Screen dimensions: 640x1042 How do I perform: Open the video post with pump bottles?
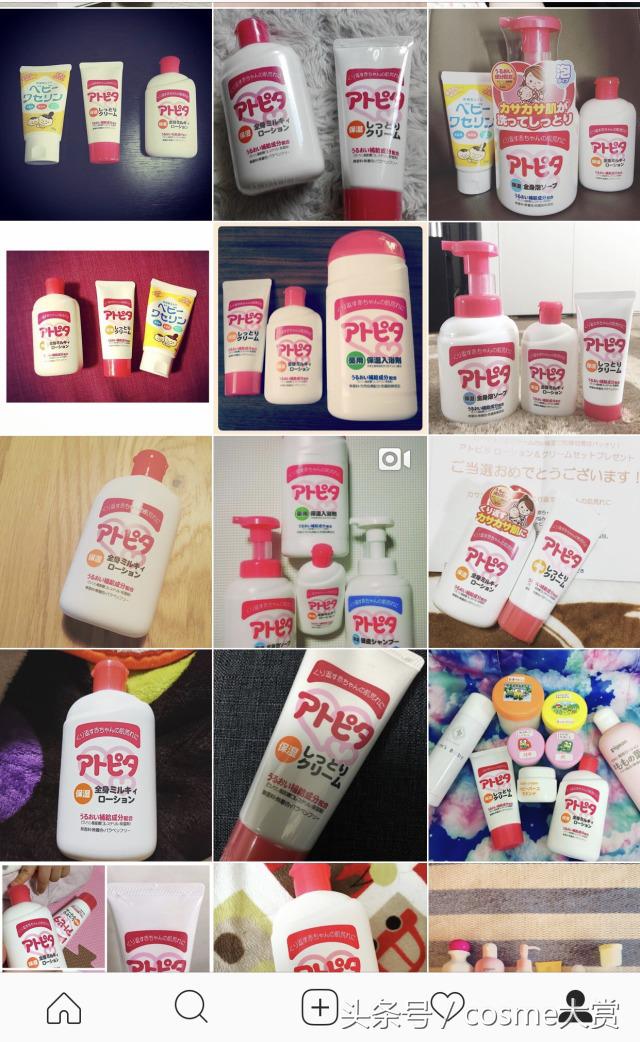(320, 541)
